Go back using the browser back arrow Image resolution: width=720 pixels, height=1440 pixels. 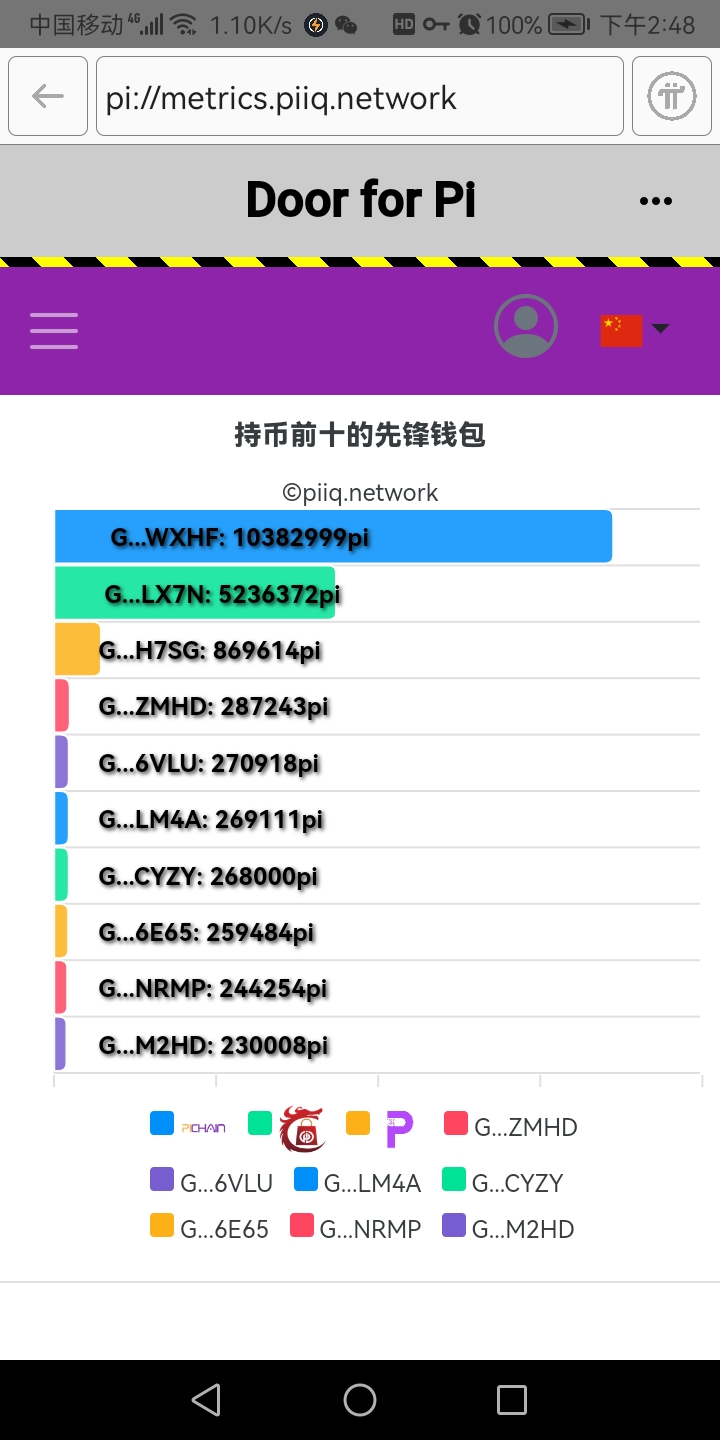click(47, 96)
